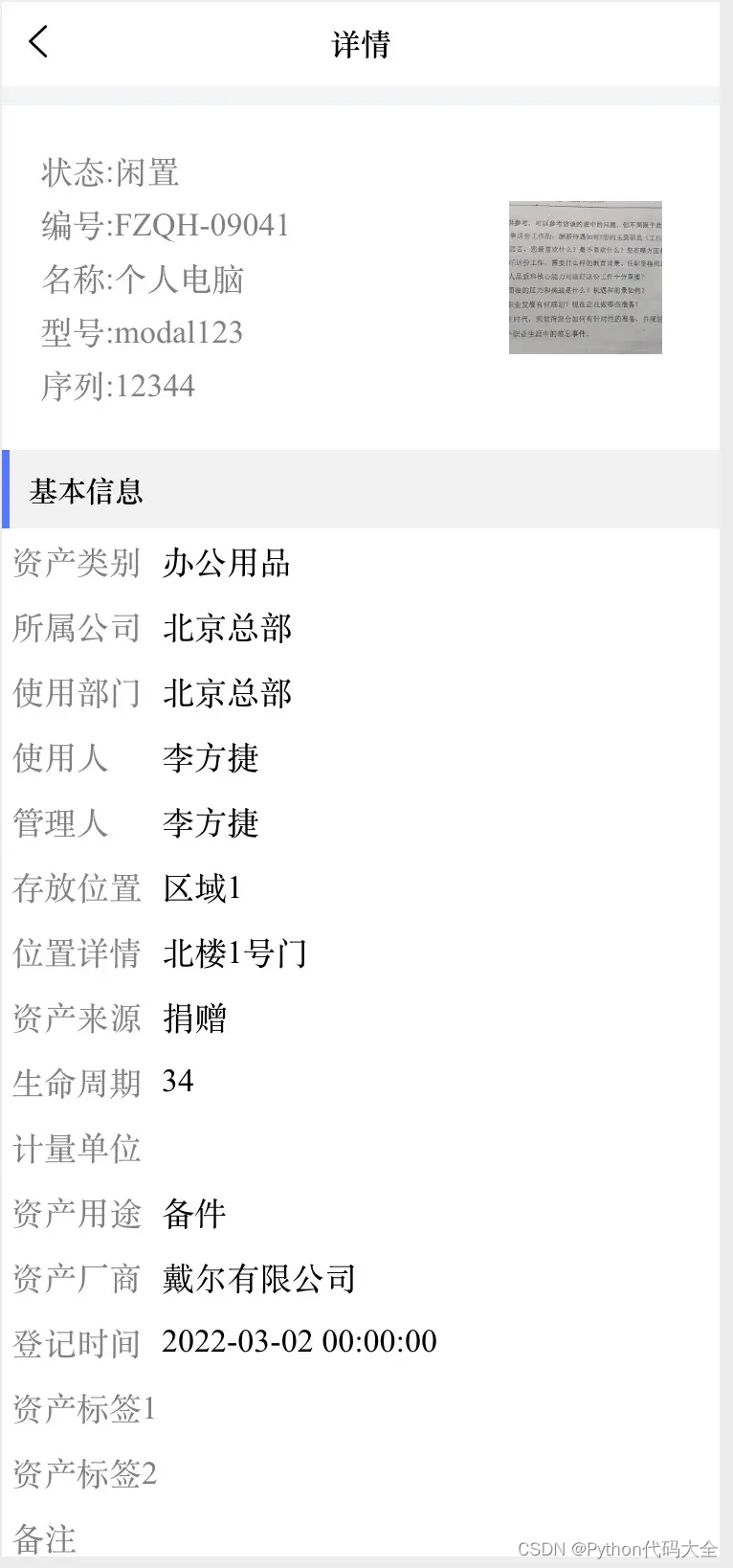
Task: Tap the back arrow icon
Action: point(38,43)
